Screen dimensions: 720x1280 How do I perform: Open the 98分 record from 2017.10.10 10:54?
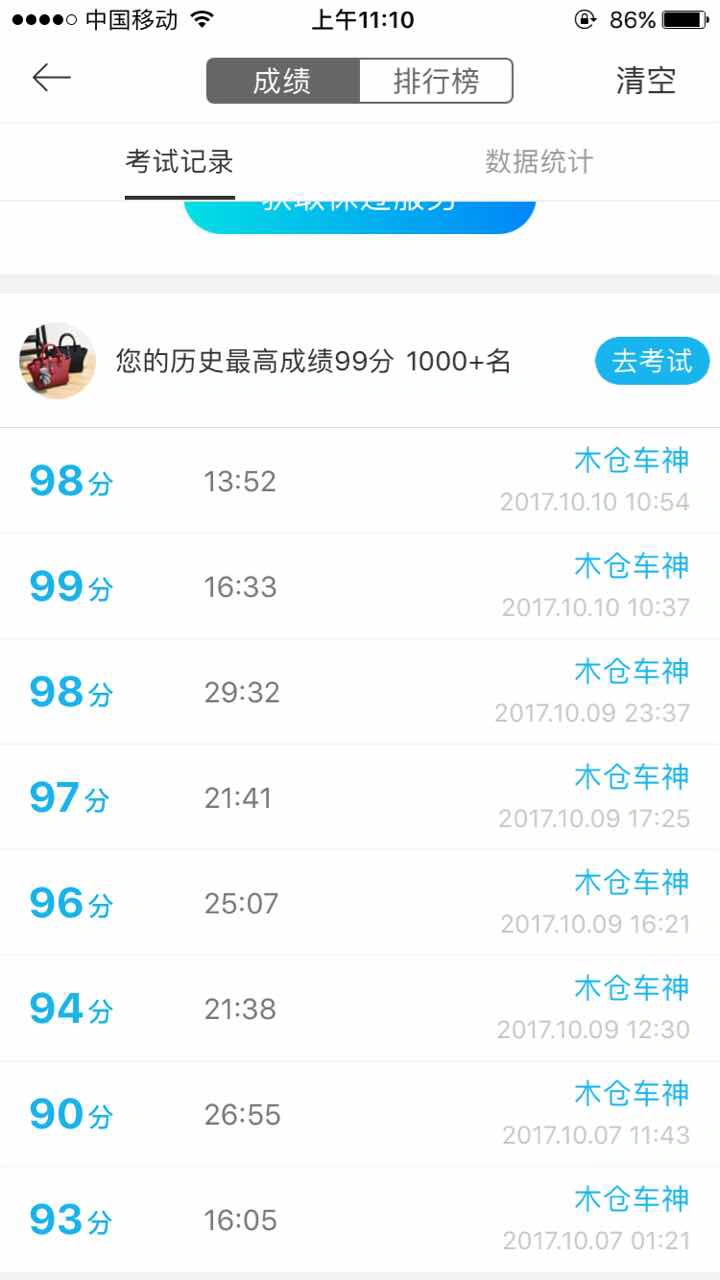coord(360,482)
